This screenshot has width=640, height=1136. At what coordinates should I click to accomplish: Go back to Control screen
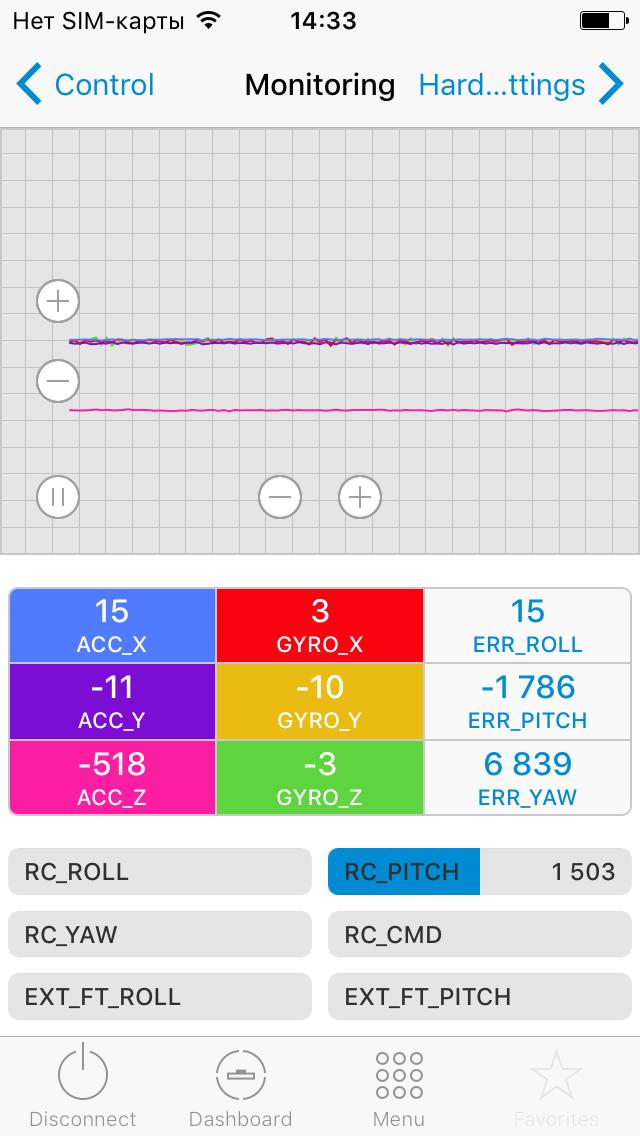click(x=86, y=85)
